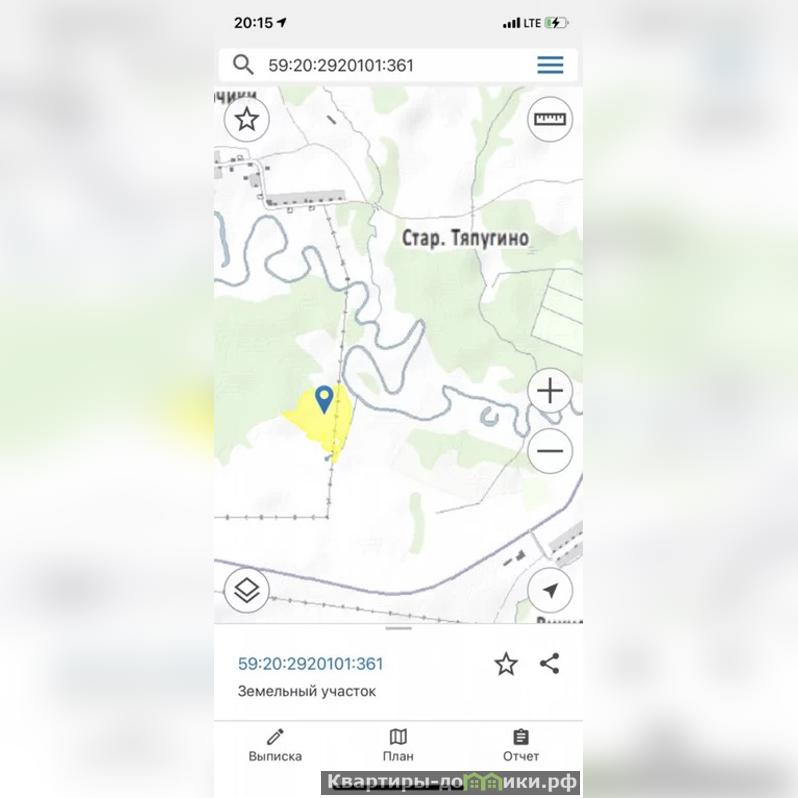Open the План option
798x798 pixels.
[398, 746]
